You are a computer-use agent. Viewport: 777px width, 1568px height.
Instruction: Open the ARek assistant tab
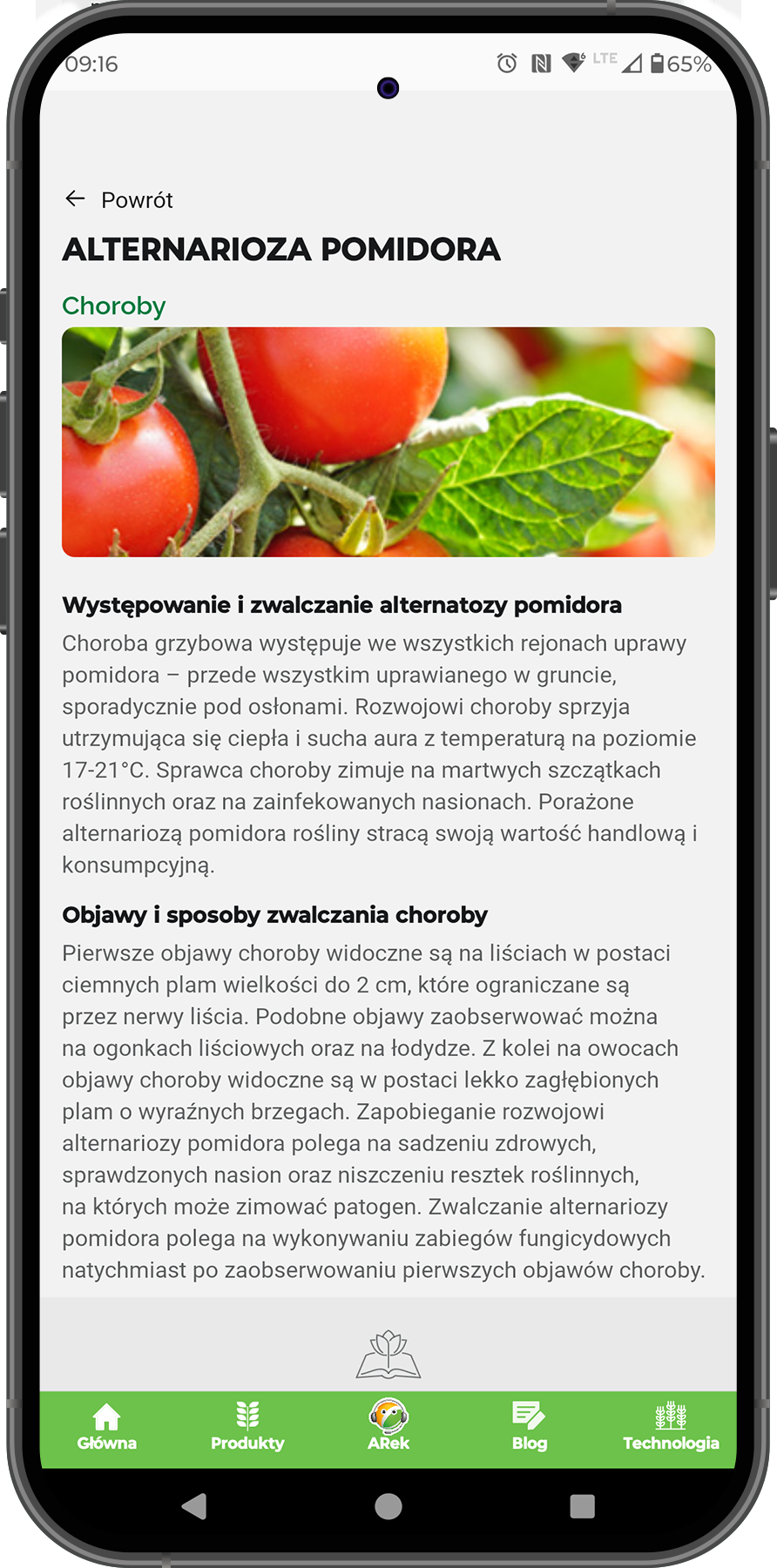[388, 1428]
